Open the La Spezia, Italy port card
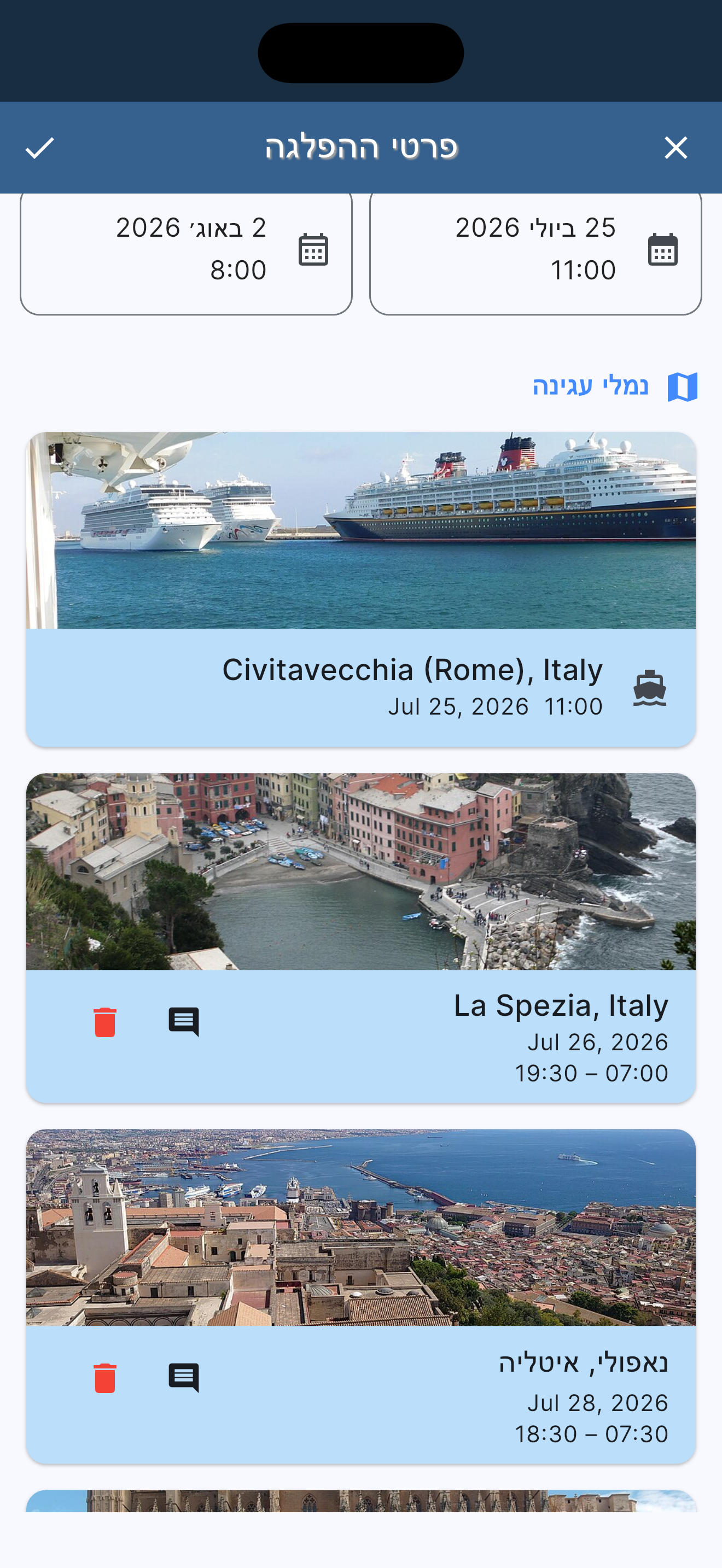The image size is (722, 1568). [361, 938]
